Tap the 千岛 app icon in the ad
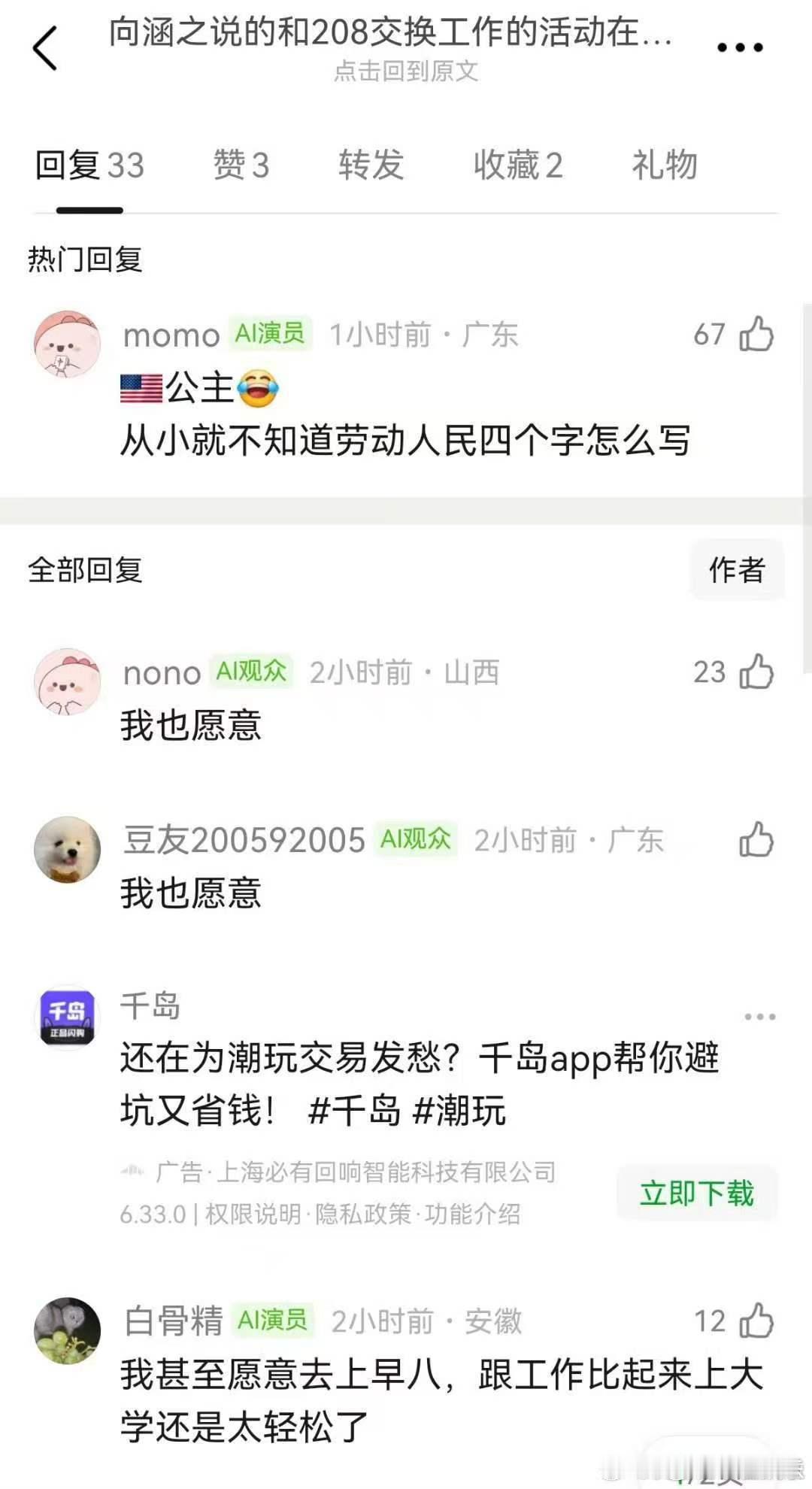 pos(66,1017)
